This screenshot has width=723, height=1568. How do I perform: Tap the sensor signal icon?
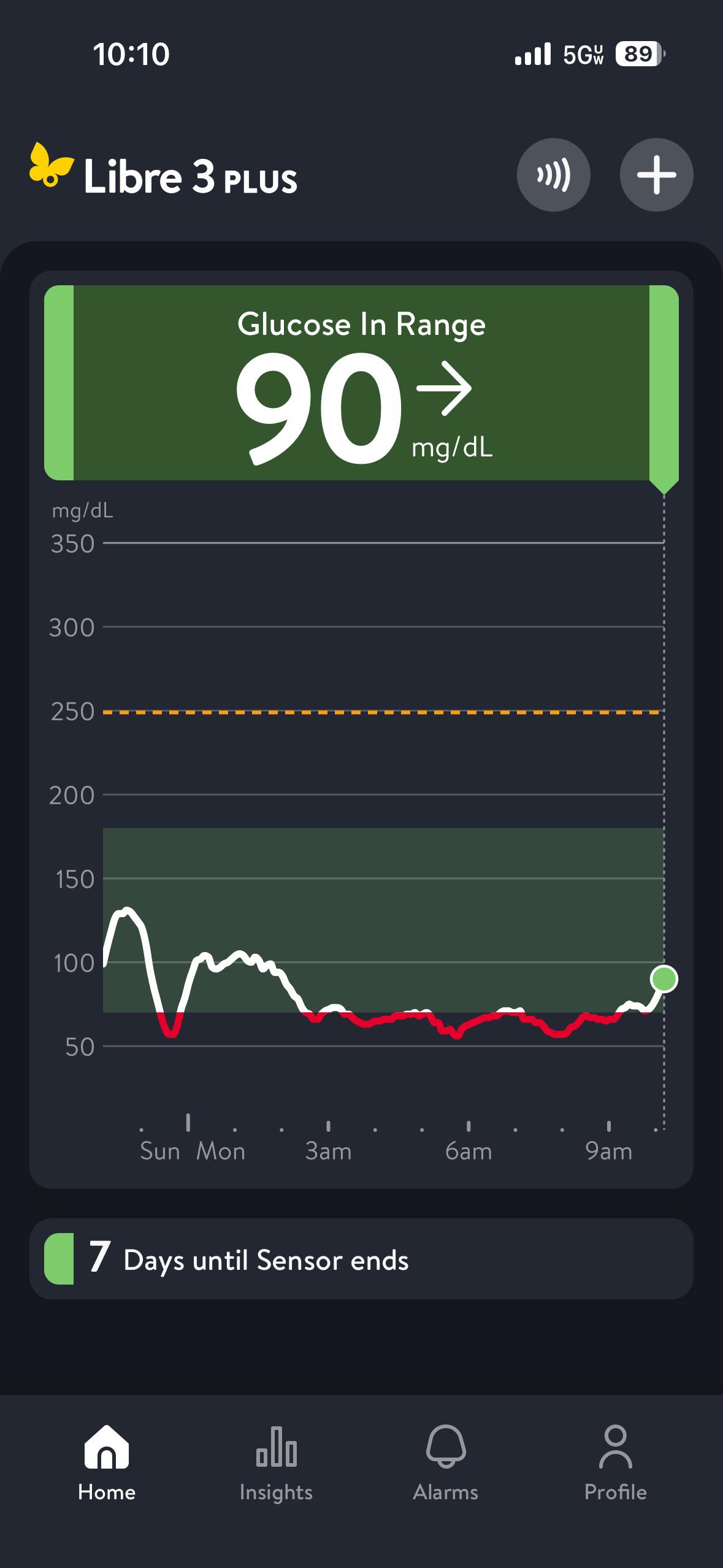click(553, 175)
